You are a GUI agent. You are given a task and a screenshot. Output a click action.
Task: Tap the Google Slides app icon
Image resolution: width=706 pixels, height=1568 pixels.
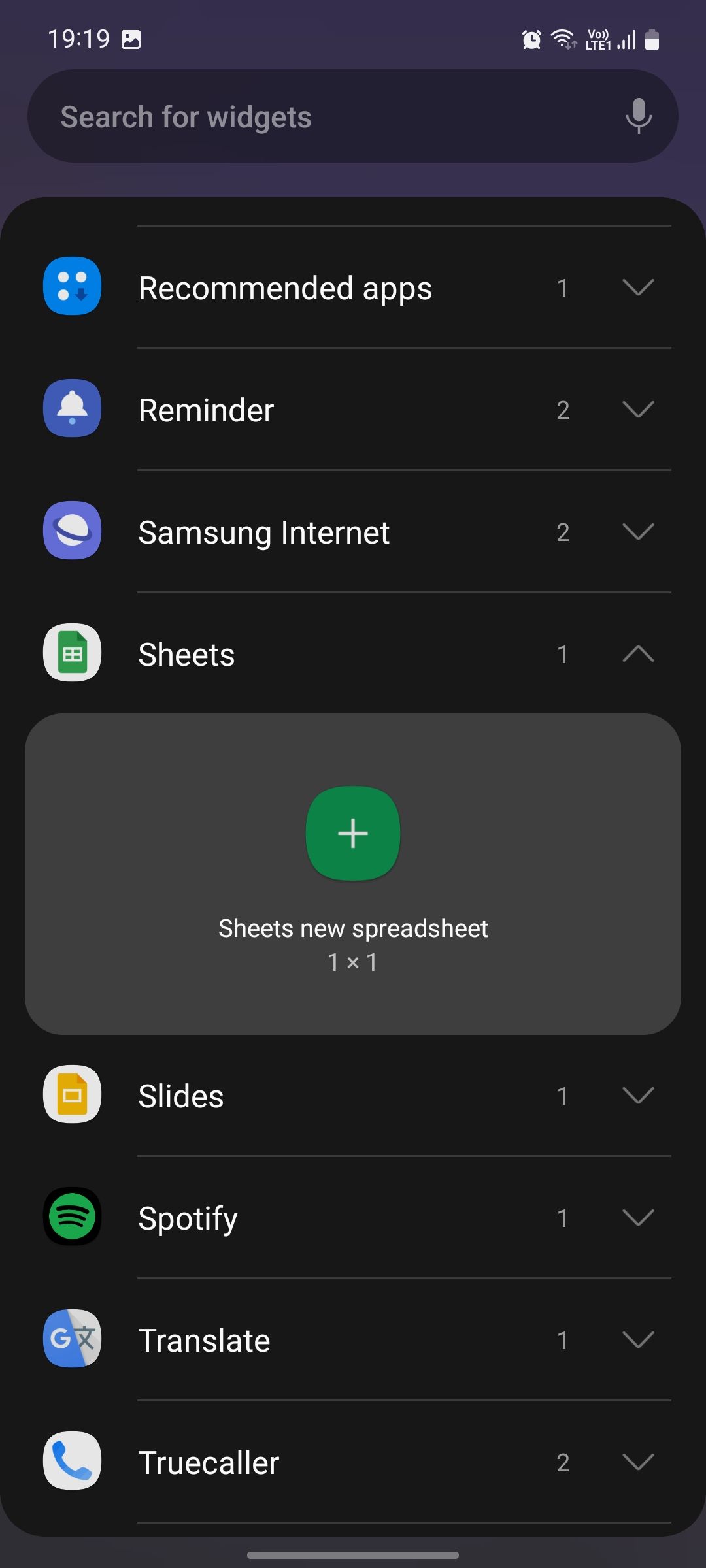coord(72,1094)
